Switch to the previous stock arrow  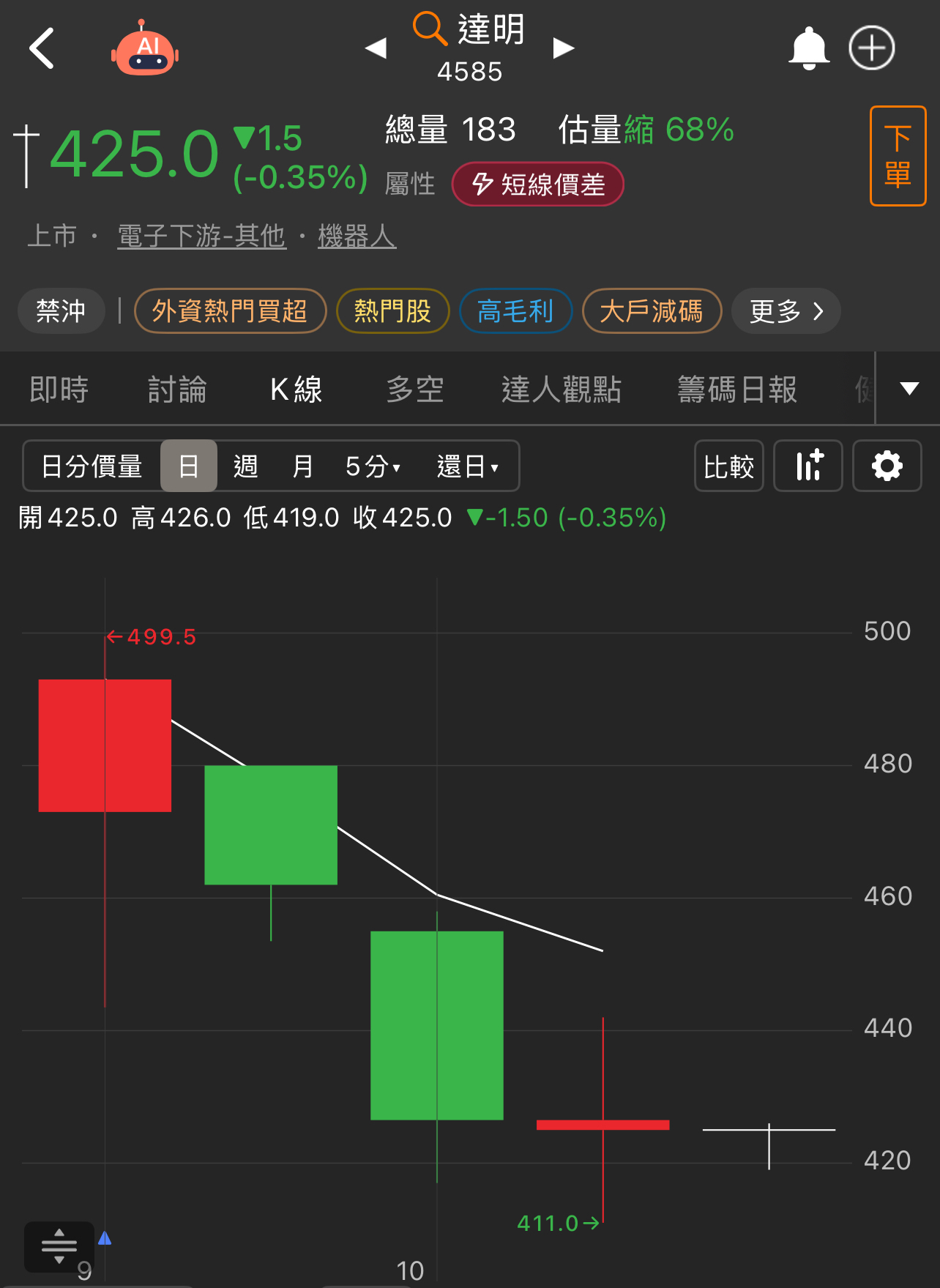click(376, 48)
